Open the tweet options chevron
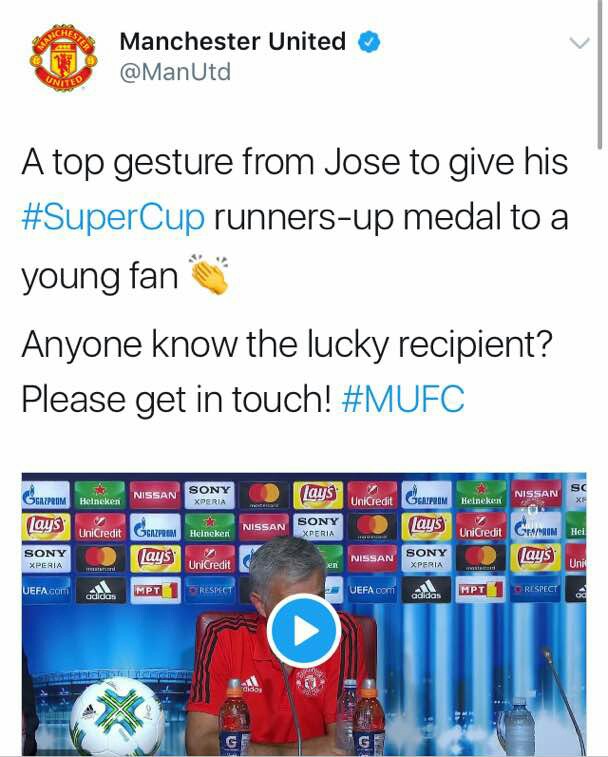 [x=579, y=43]
